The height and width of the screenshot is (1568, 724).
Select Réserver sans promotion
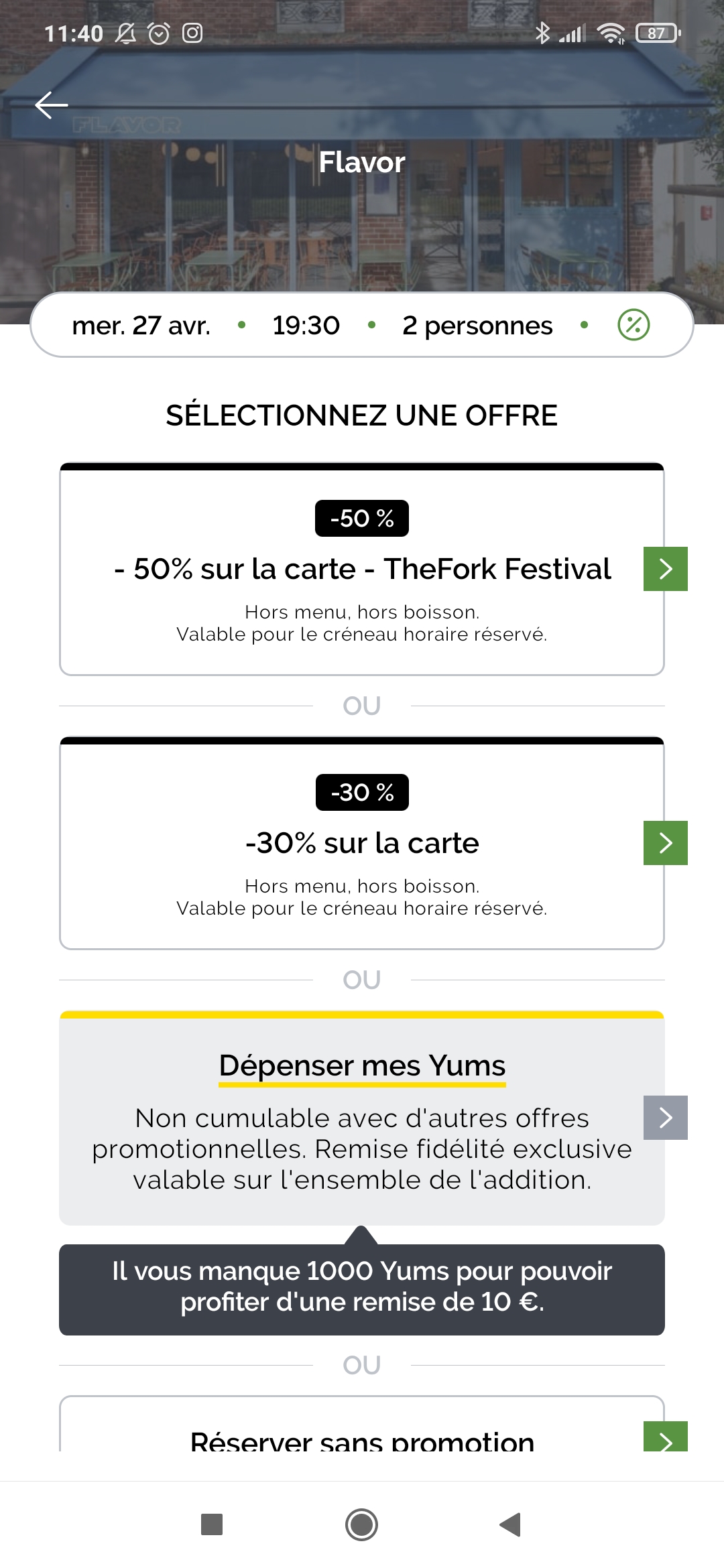click(x=362, y=1426)
